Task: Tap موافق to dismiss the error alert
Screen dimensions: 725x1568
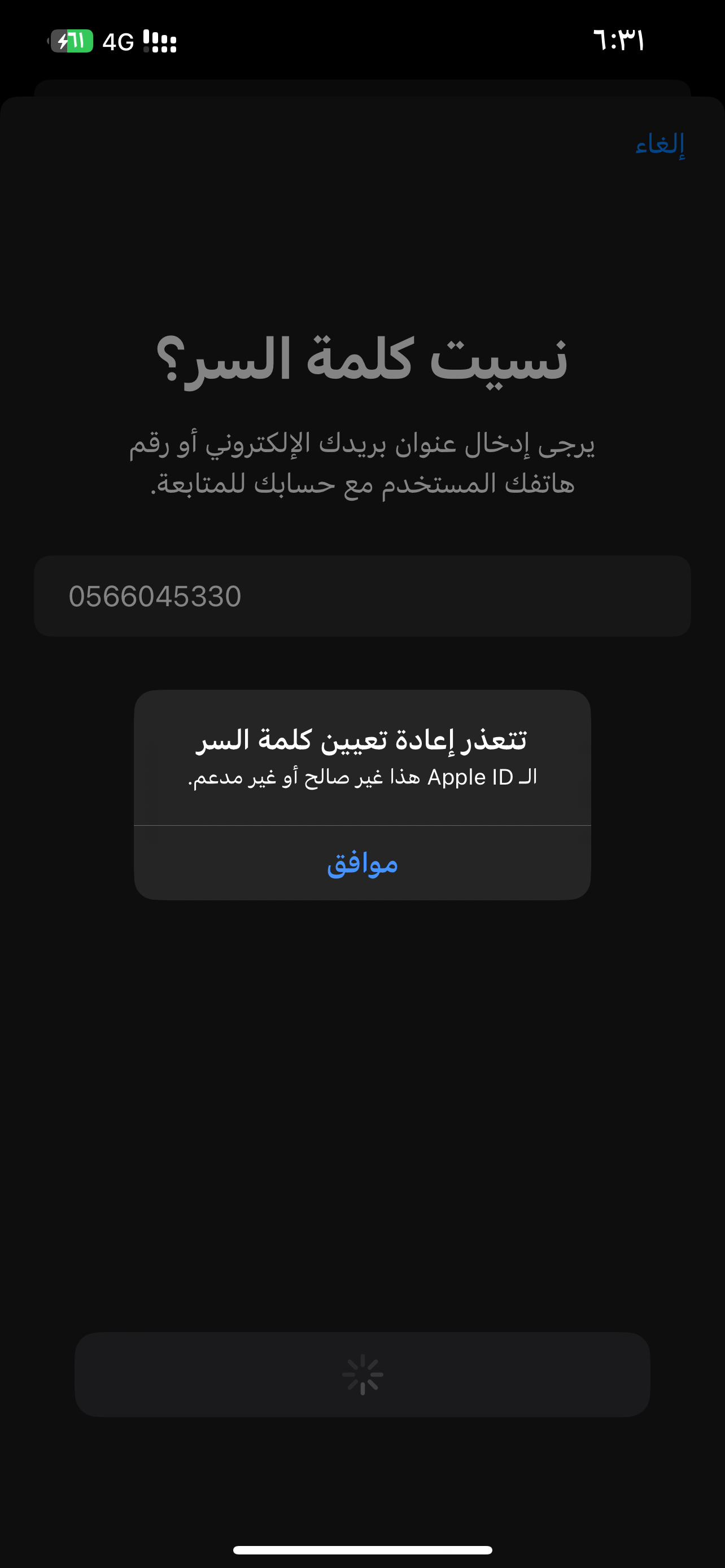Action: pos(362,863)
